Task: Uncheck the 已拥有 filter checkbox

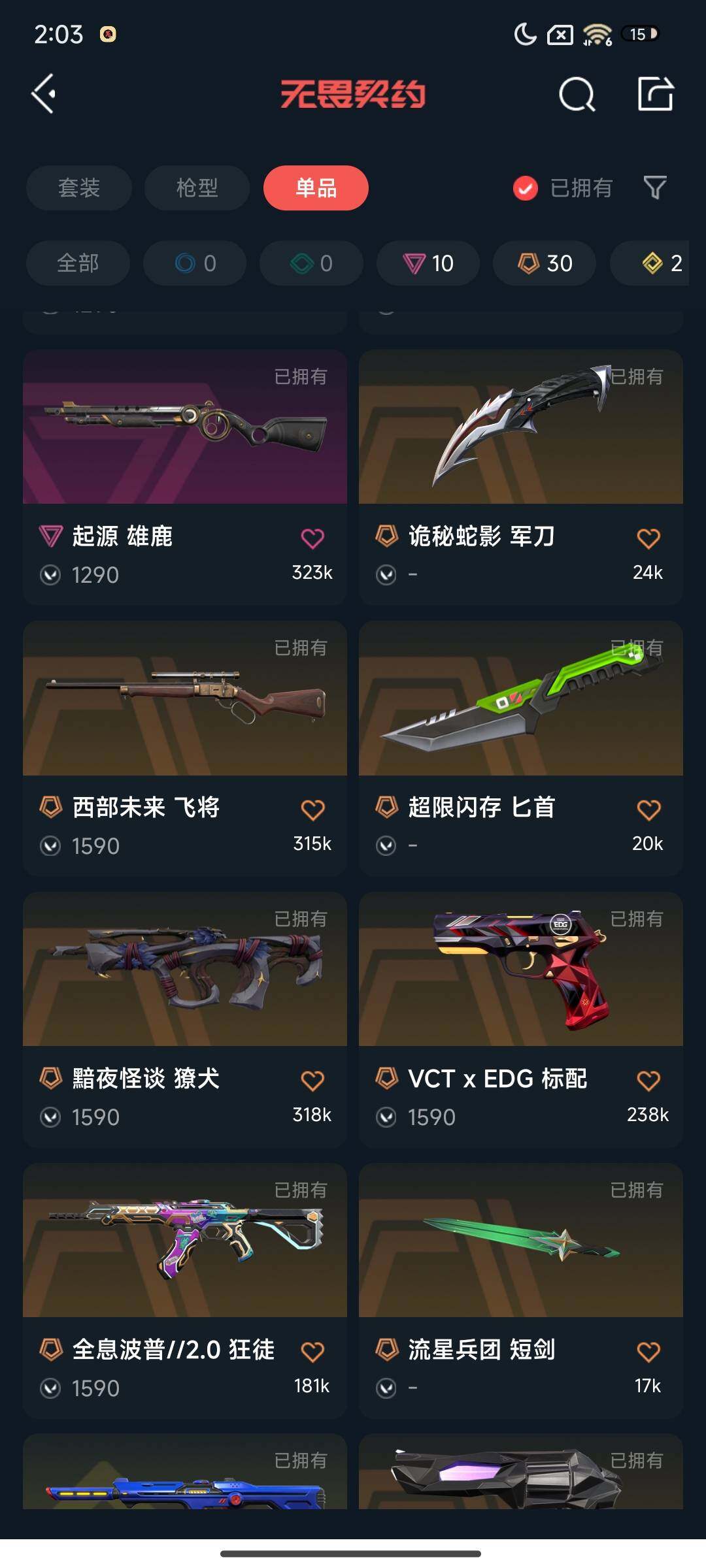Action: pyautogui.click(x=525, y=188)
